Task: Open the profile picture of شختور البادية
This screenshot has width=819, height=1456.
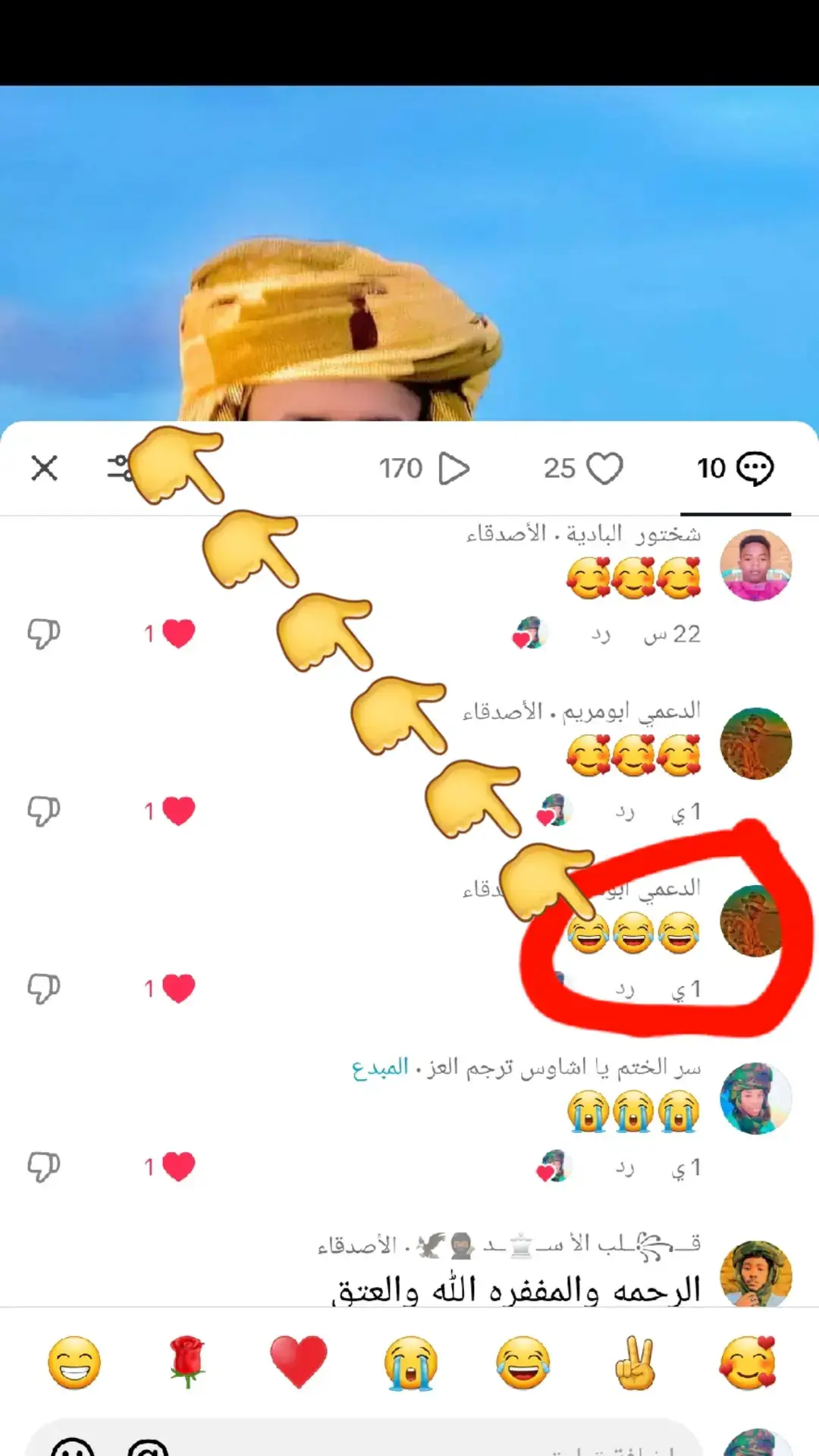Action: click(755, 565)
